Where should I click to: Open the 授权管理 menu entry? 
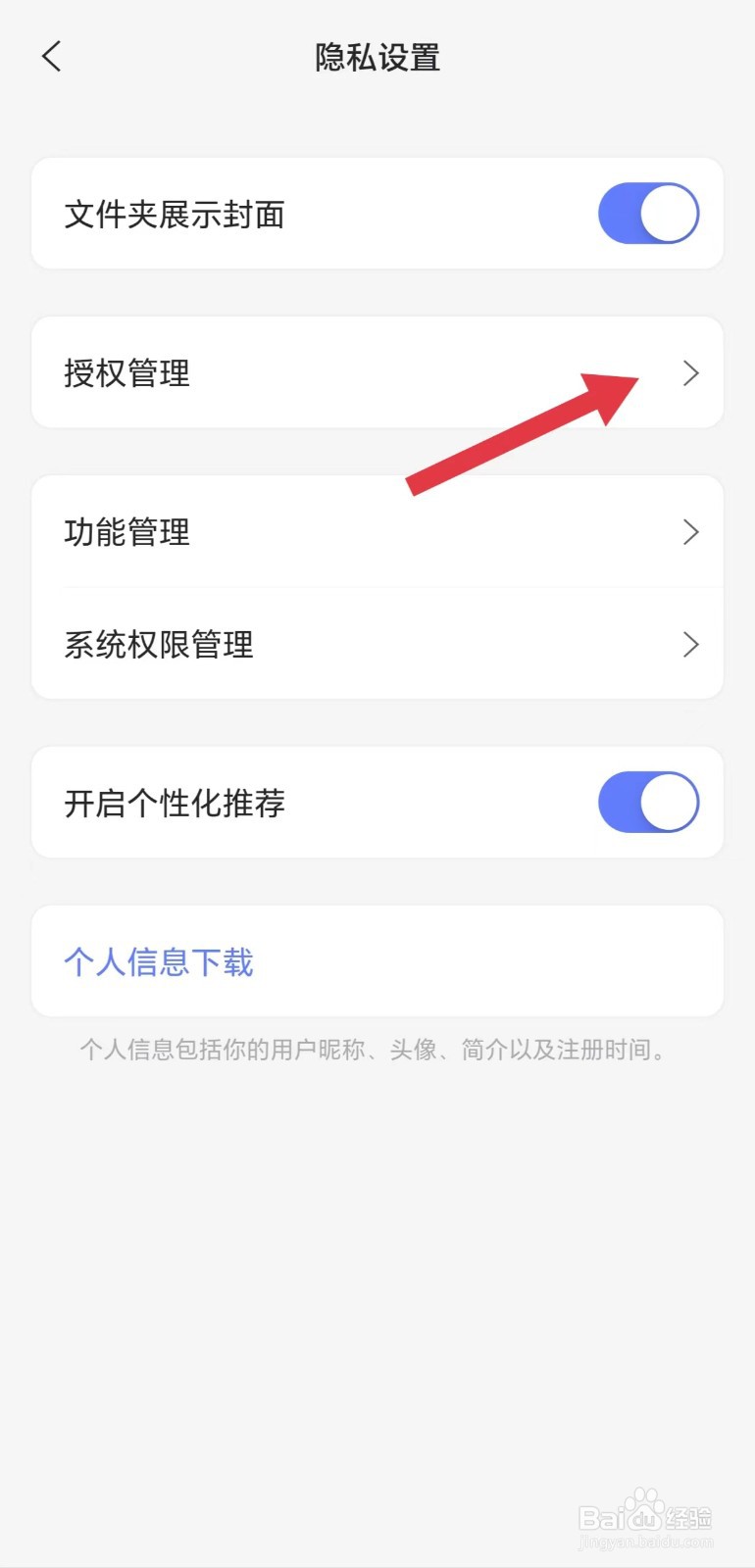click(127, 373)
